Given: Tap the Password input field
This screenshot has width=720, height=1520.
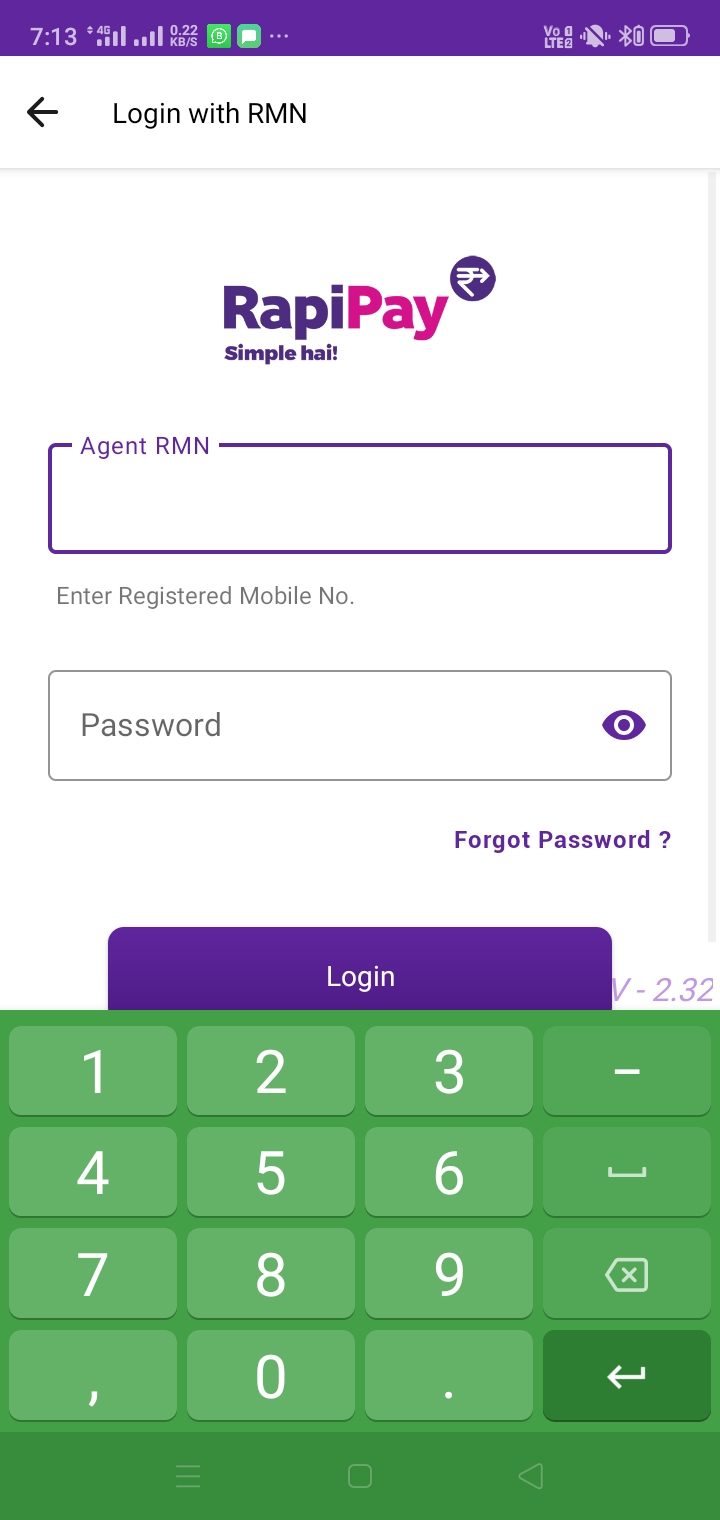Looking at the screenshot, I should point(320,725).
